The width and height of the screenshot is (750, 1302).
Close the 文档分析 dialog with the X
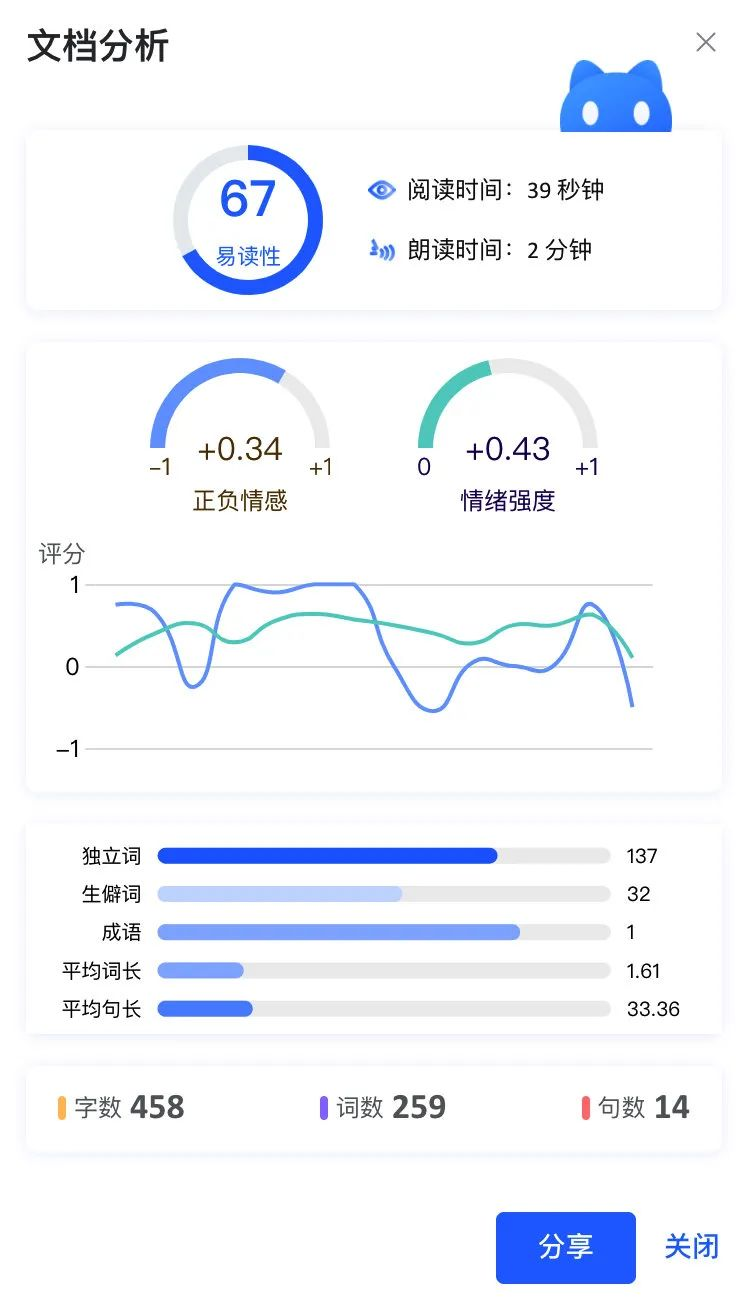pyautogui.click(x=706, y=42)
